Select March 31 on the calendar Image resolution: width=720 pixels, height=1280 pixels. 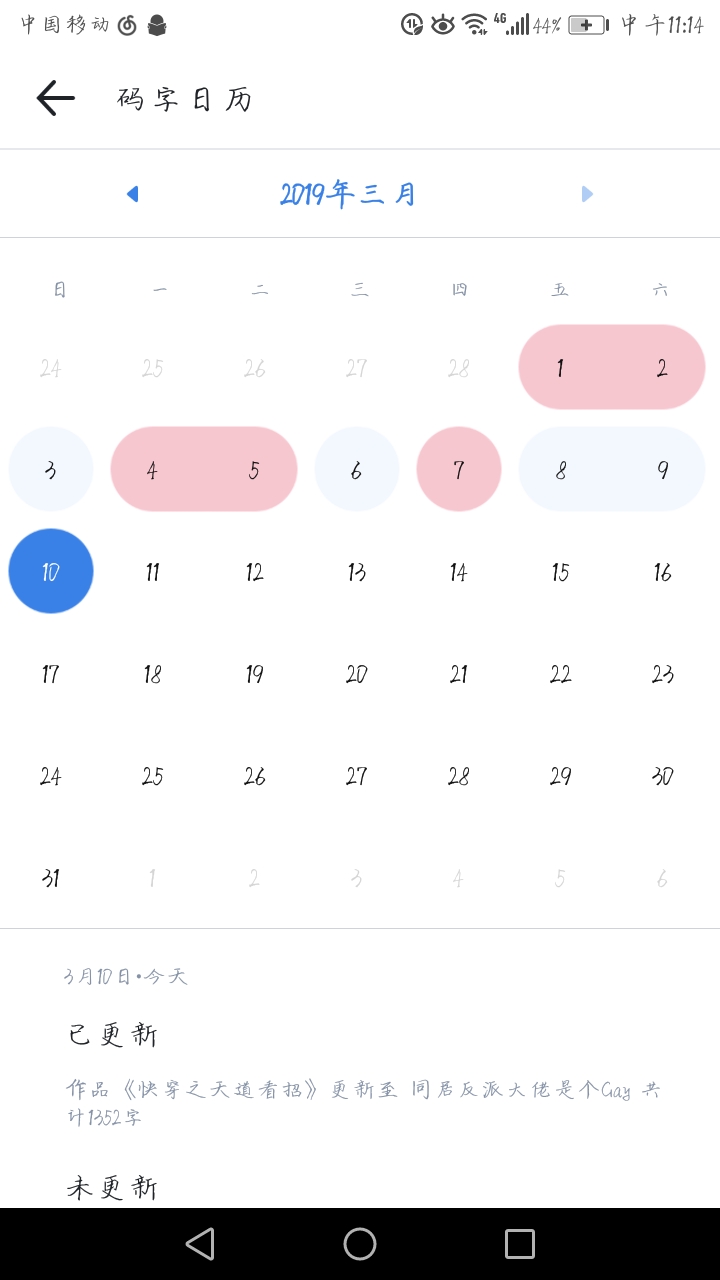(x=51, y=877)
